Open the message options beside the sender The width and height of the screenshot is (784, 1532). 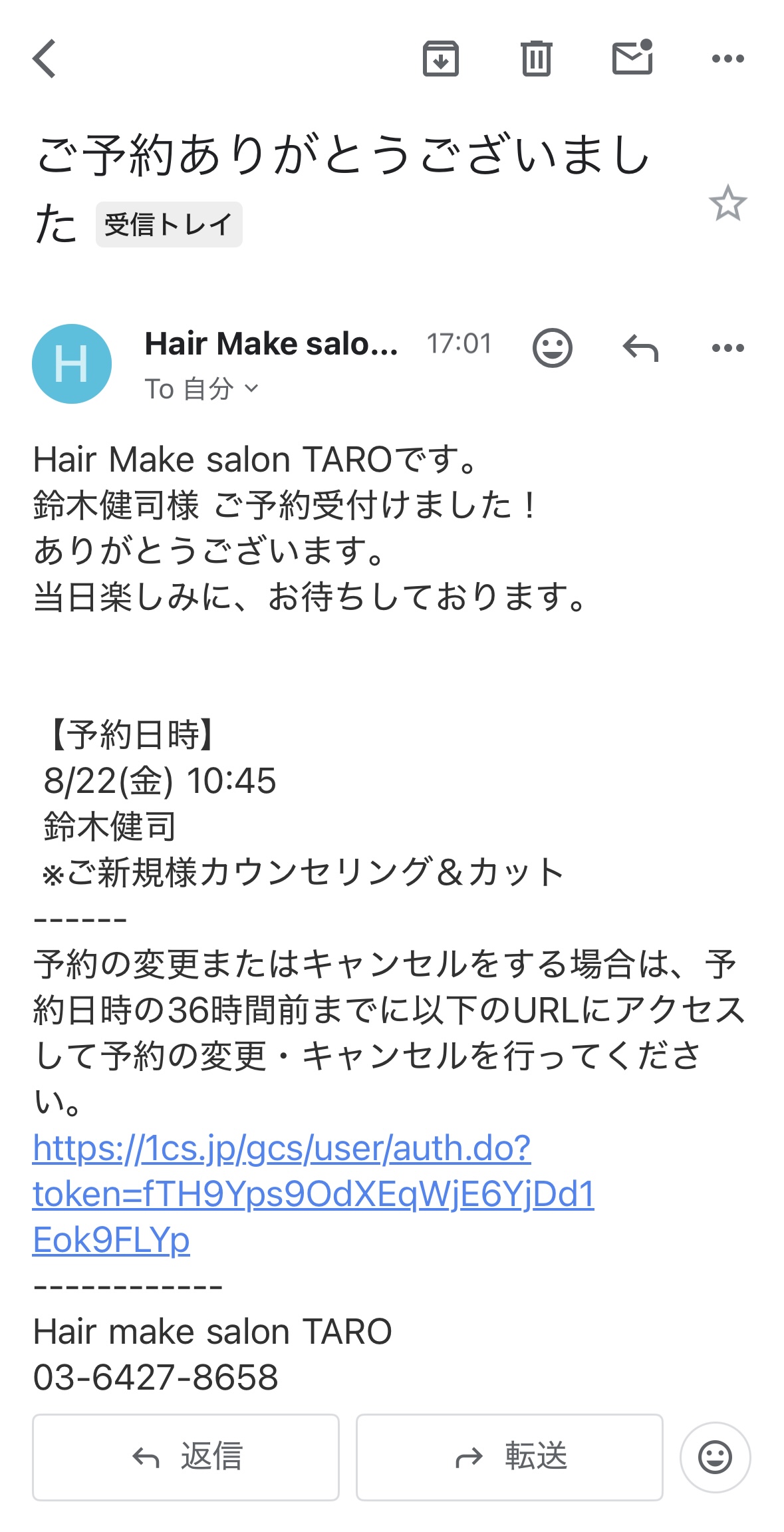coord(727,347)
